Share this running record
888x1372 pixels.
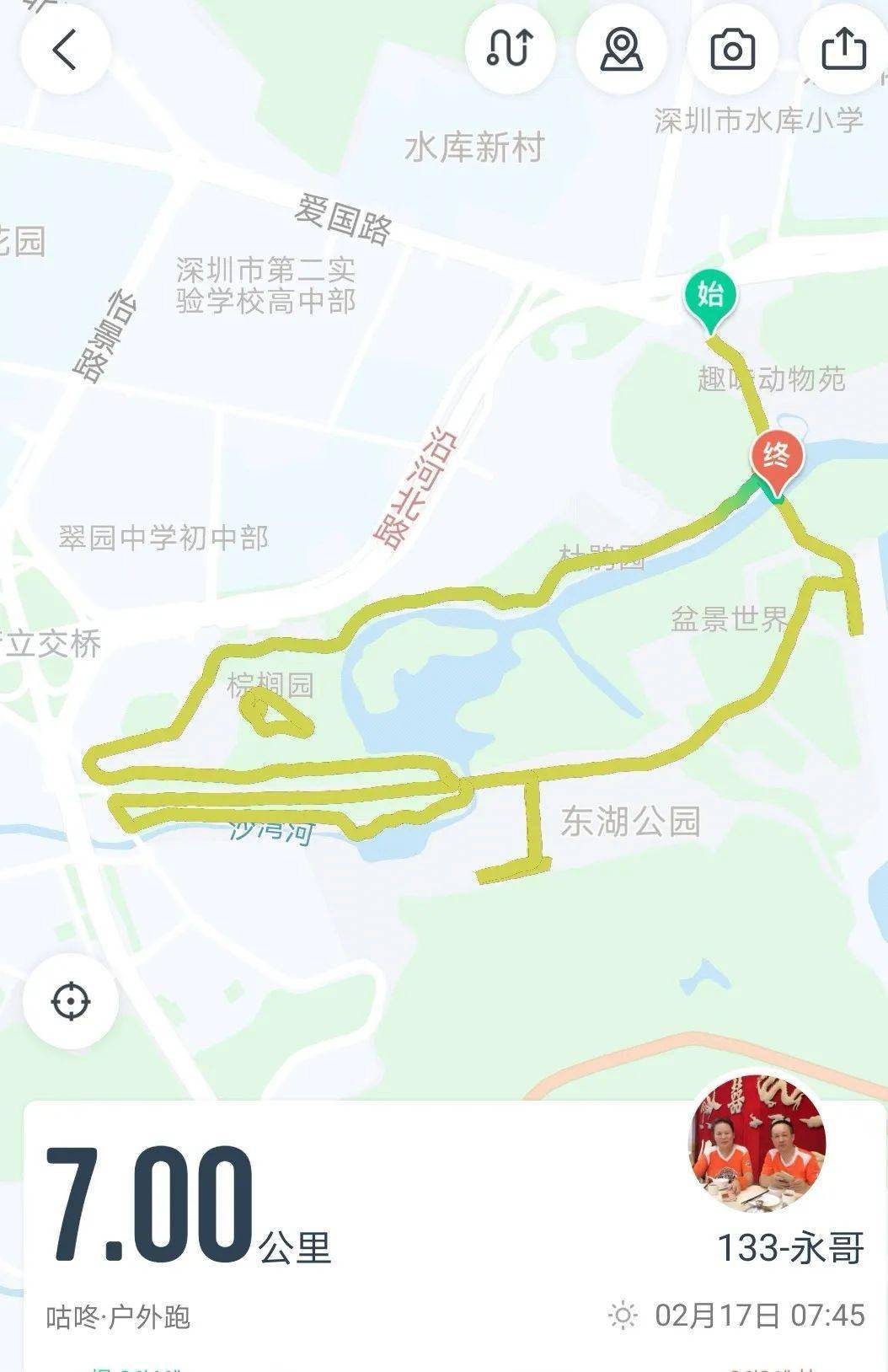(843, 49)
